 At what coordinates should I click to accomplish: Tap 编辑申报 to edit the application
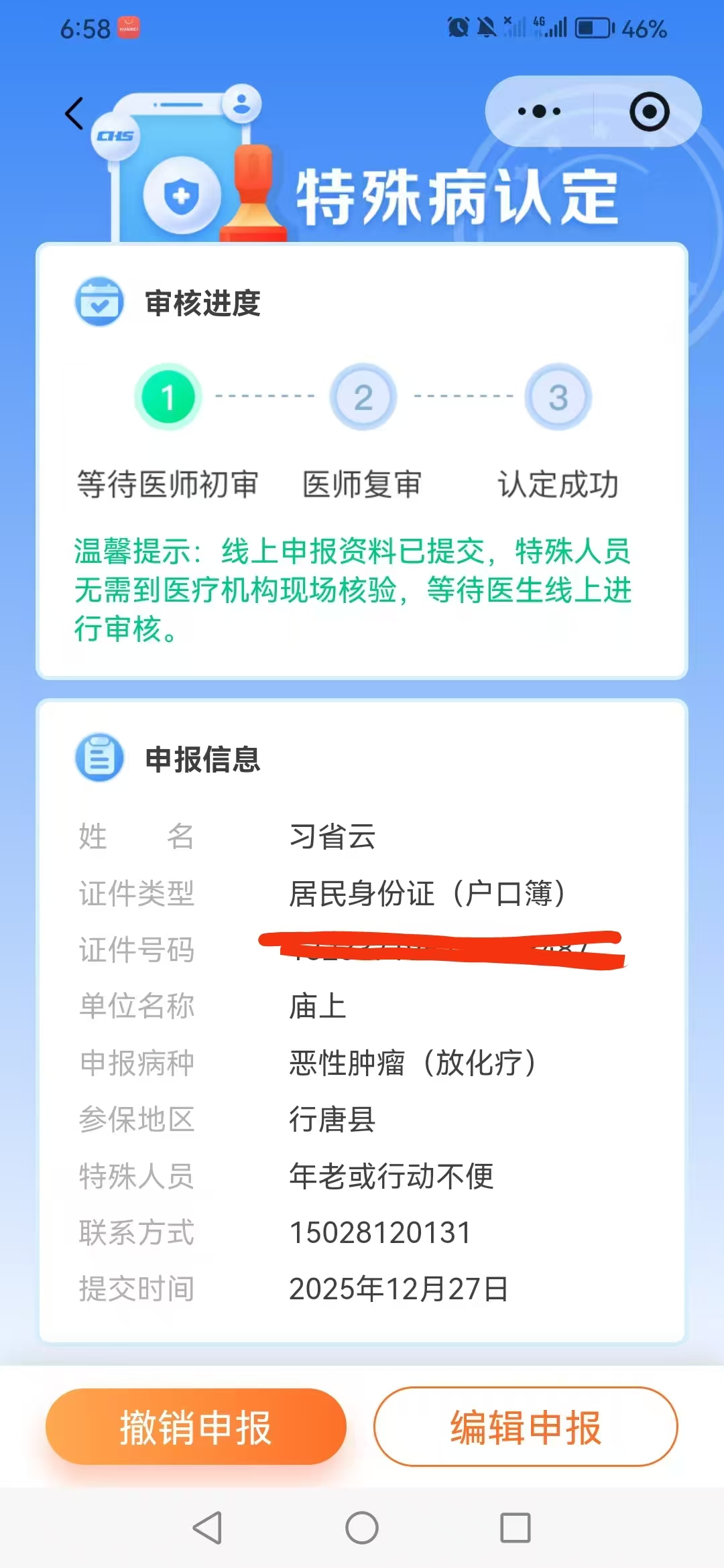526,1427
